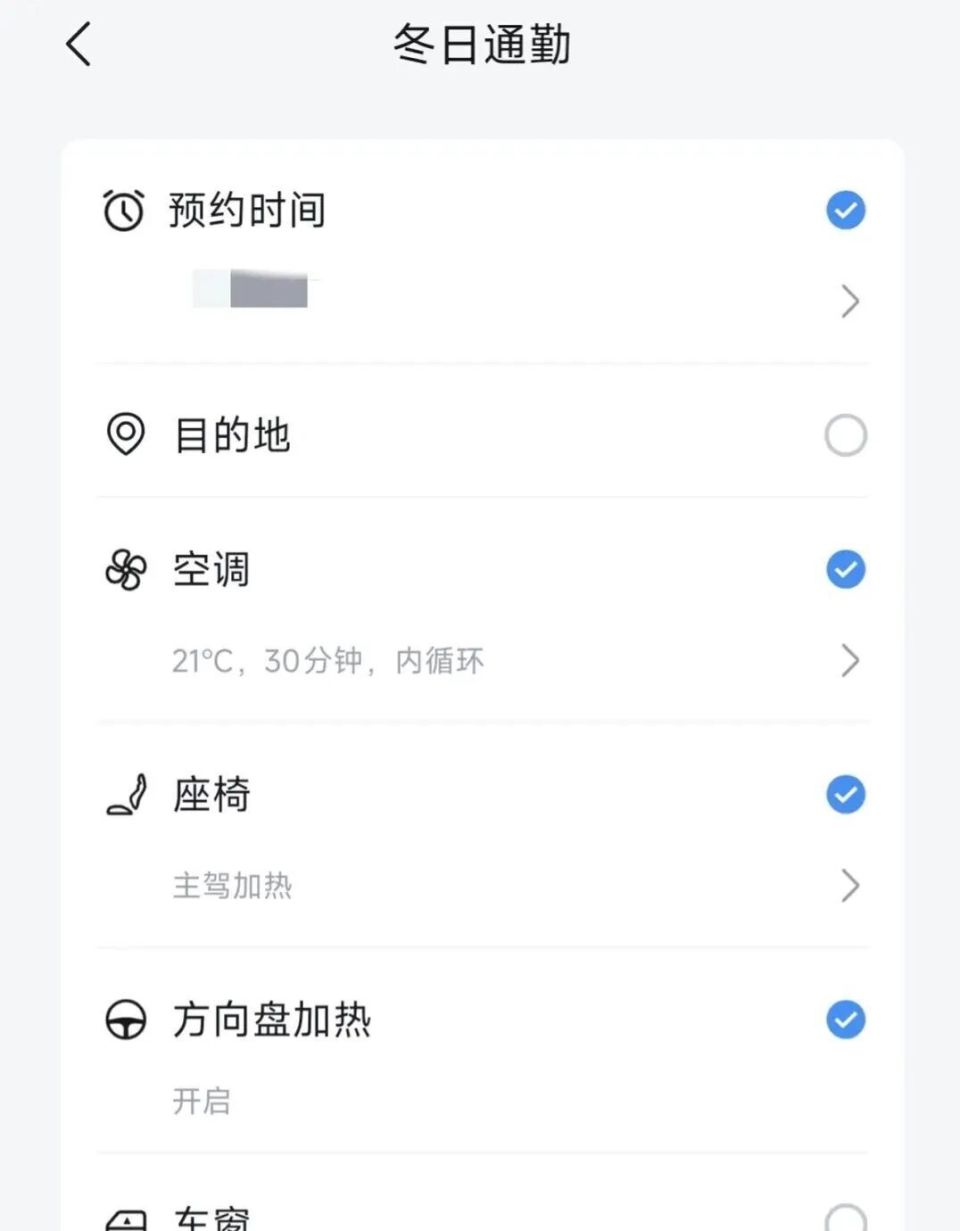Tap the back arrow at top left
Screen dimensions: 960x1231
point(78,45)
